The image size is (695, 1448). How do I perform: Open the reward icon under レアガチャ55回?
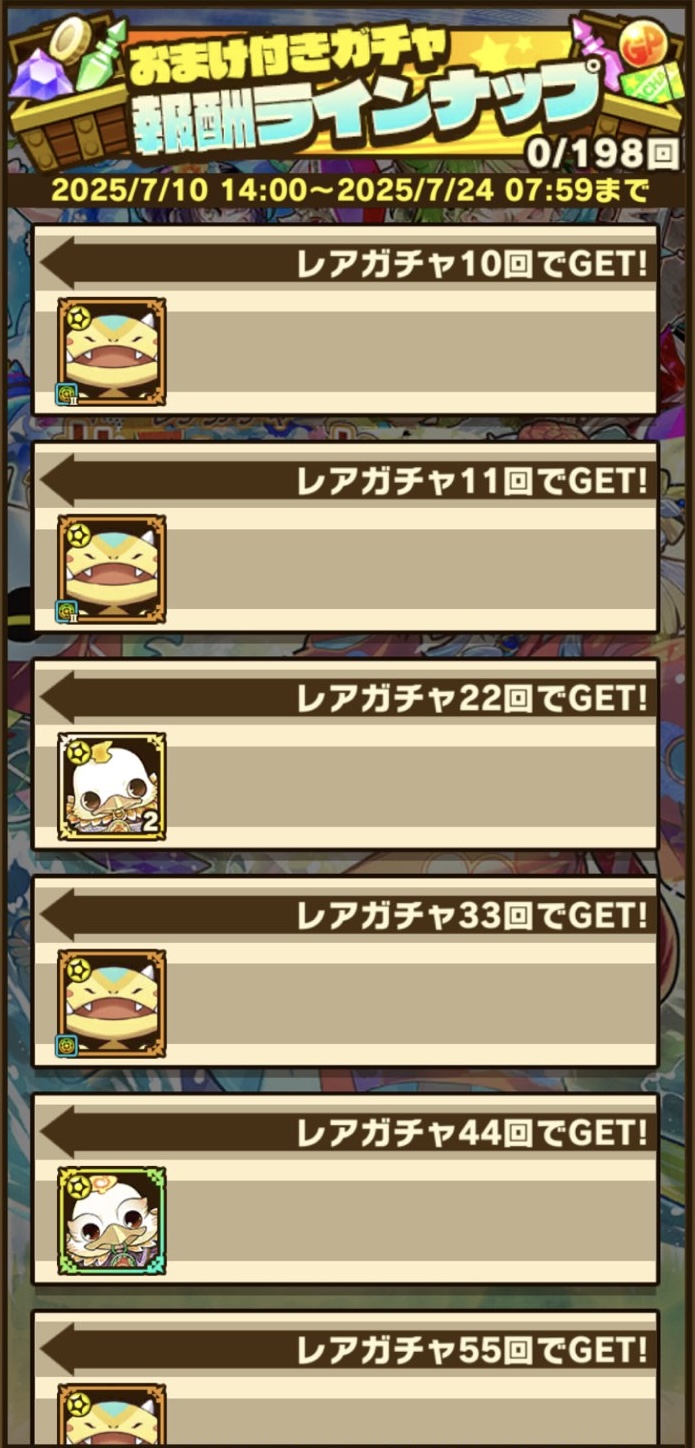[111, 1415]
